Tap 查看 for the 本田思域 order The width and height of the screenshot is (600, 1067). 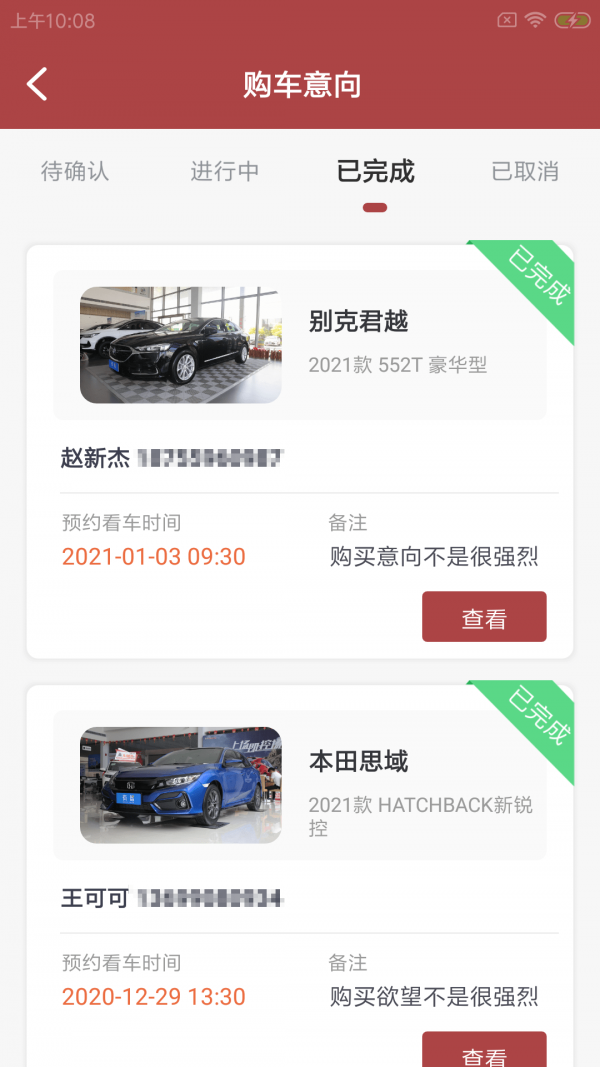click(484, 1050)
